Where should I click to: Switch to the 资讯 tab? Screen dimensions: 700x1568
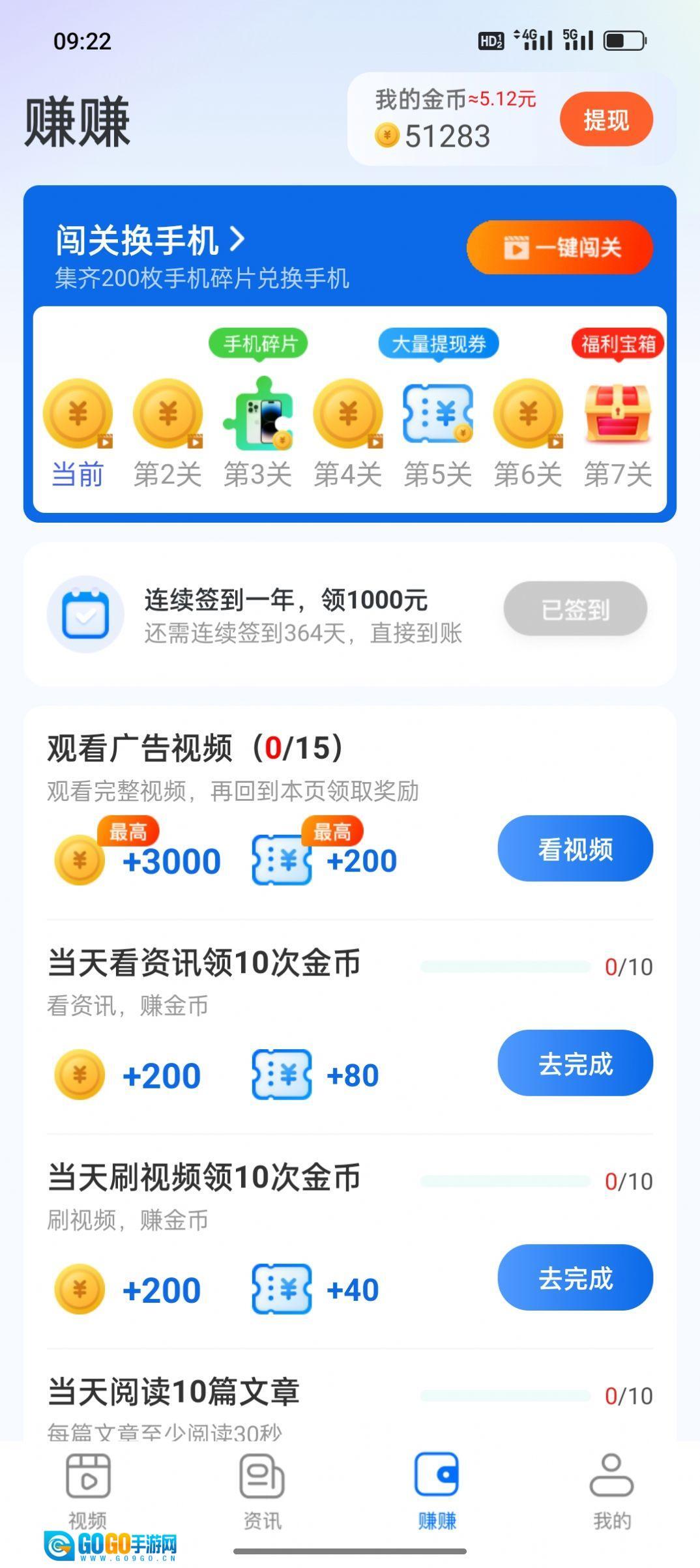click(262, 1490)
